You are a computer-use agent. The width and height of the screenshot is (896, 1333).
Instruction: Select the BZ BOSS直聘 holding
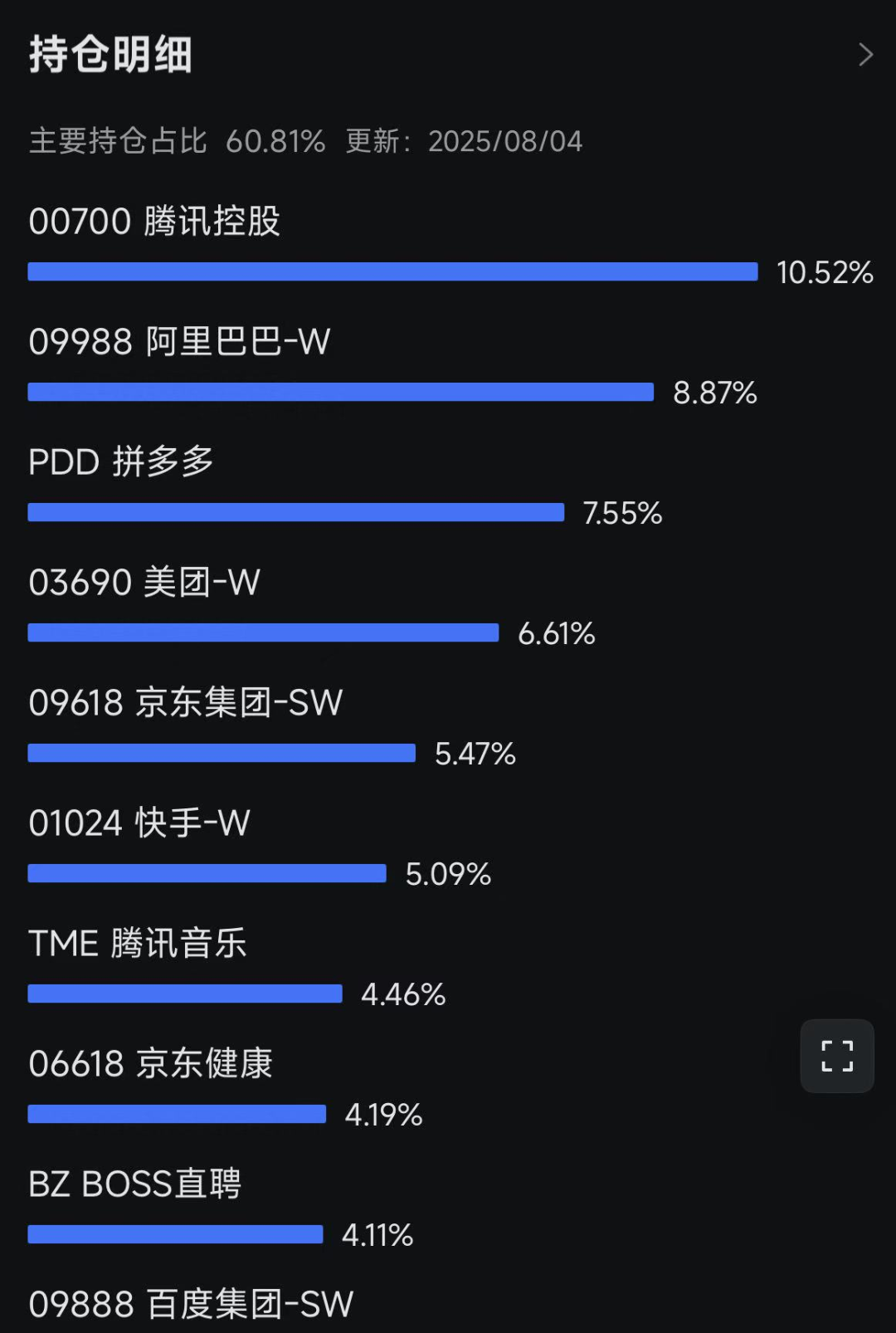coord(134,1184)
